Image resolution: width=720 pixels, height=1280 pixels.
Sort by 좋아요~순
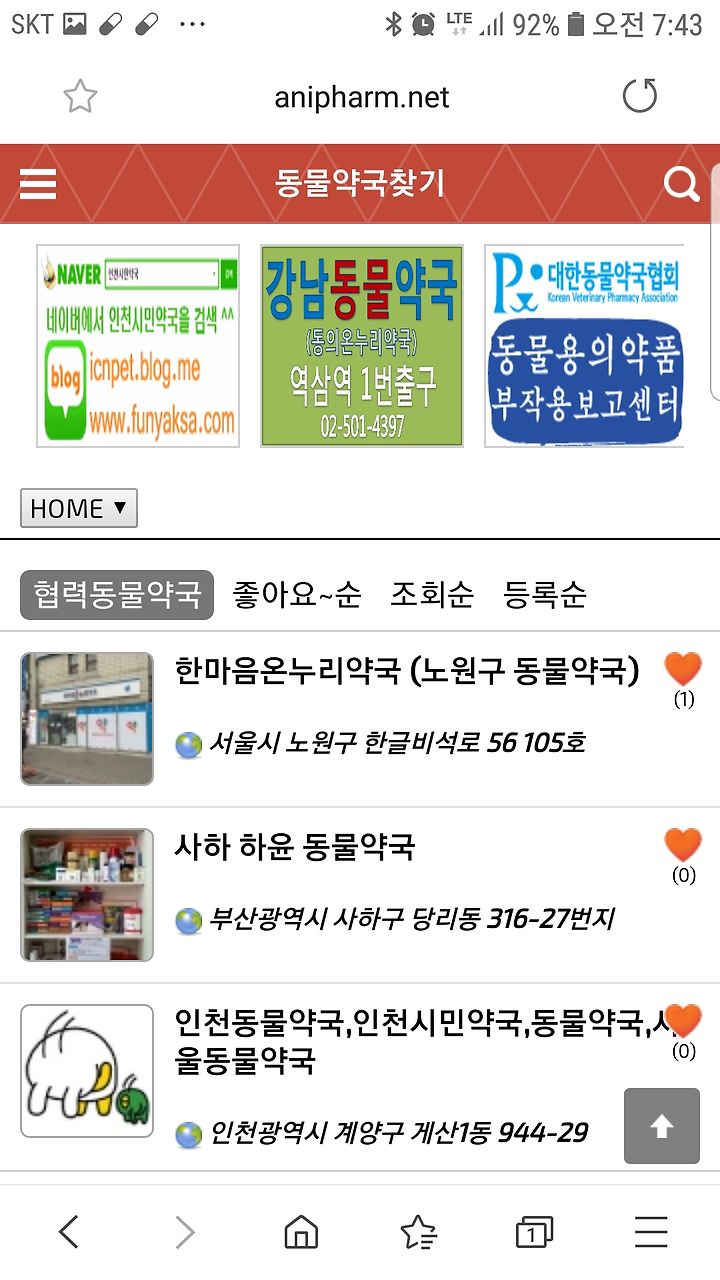pyautogui.click(x=297, y=595)
